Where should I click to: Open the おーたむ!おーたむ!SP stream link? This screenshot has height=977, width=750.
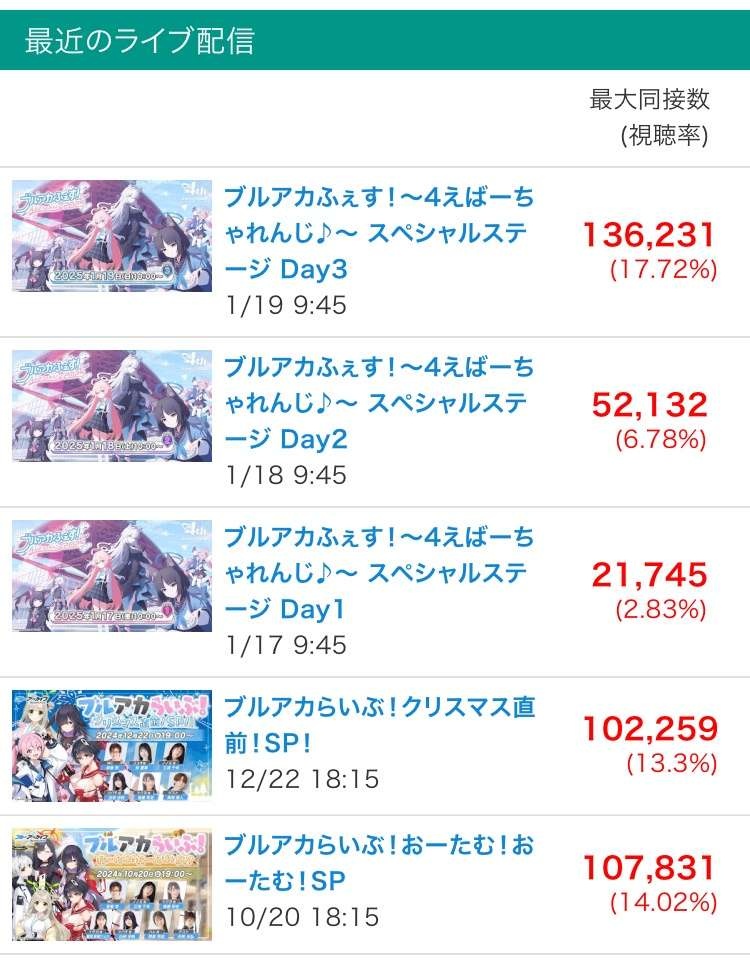(378, 862)
